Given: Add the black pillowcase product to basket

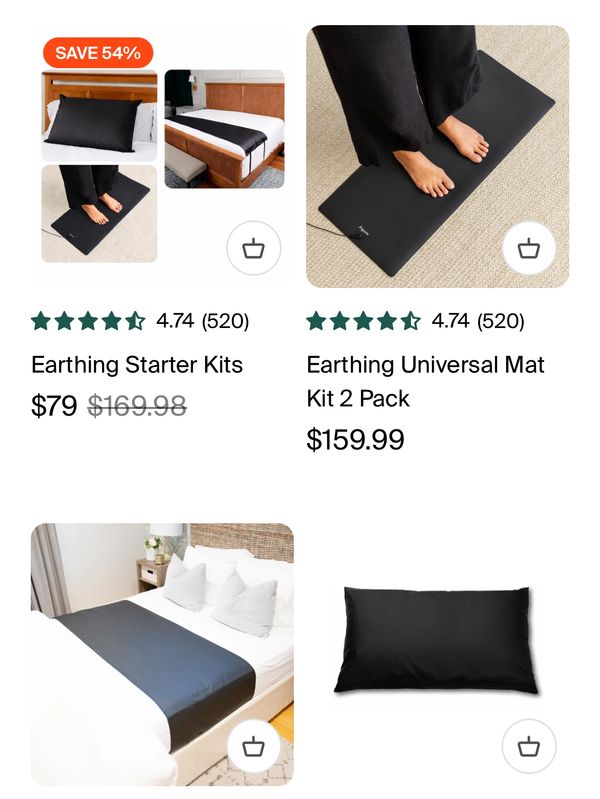Looking at the screenshot, I should [528, 746].
